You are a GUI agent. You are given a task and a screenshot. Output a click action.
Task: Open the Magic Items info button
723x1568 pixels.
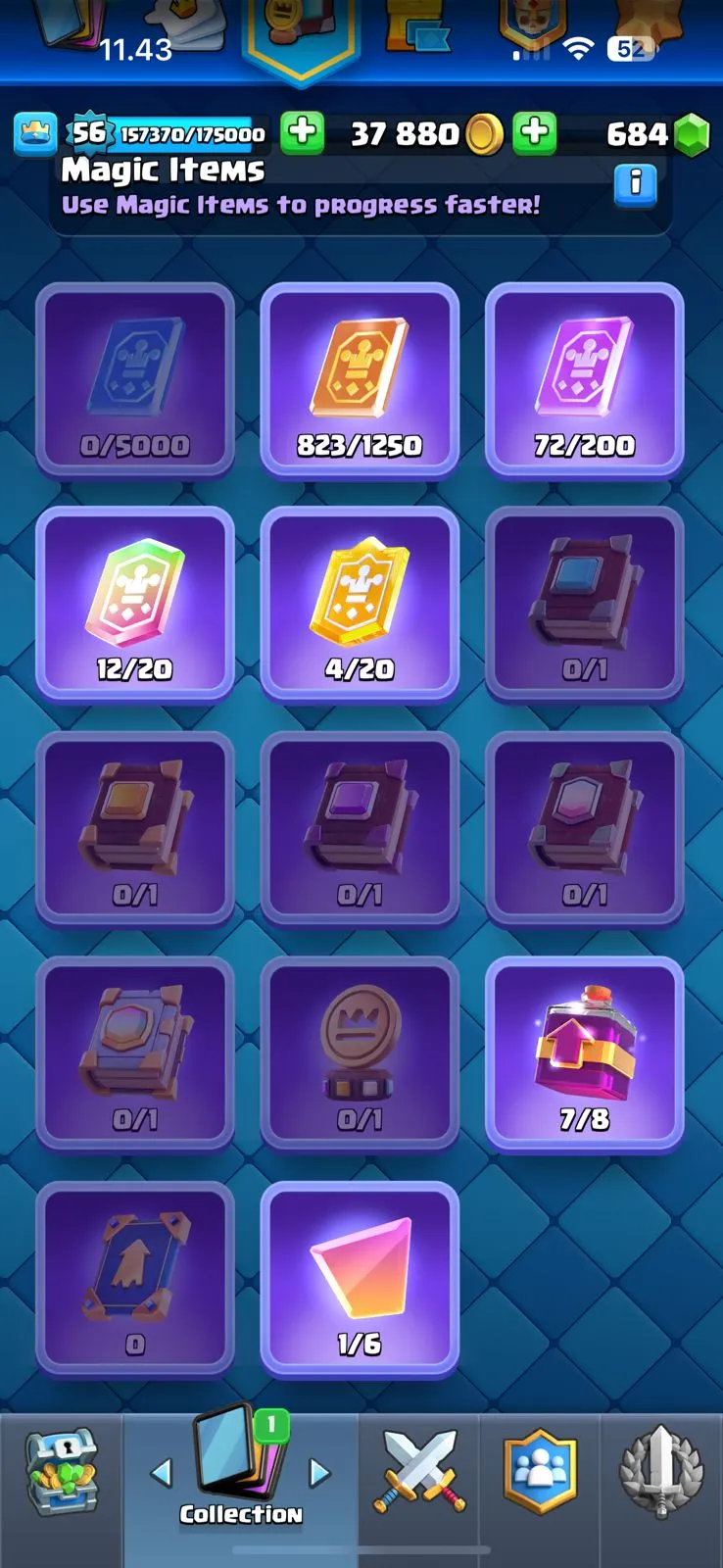[635, 183]
